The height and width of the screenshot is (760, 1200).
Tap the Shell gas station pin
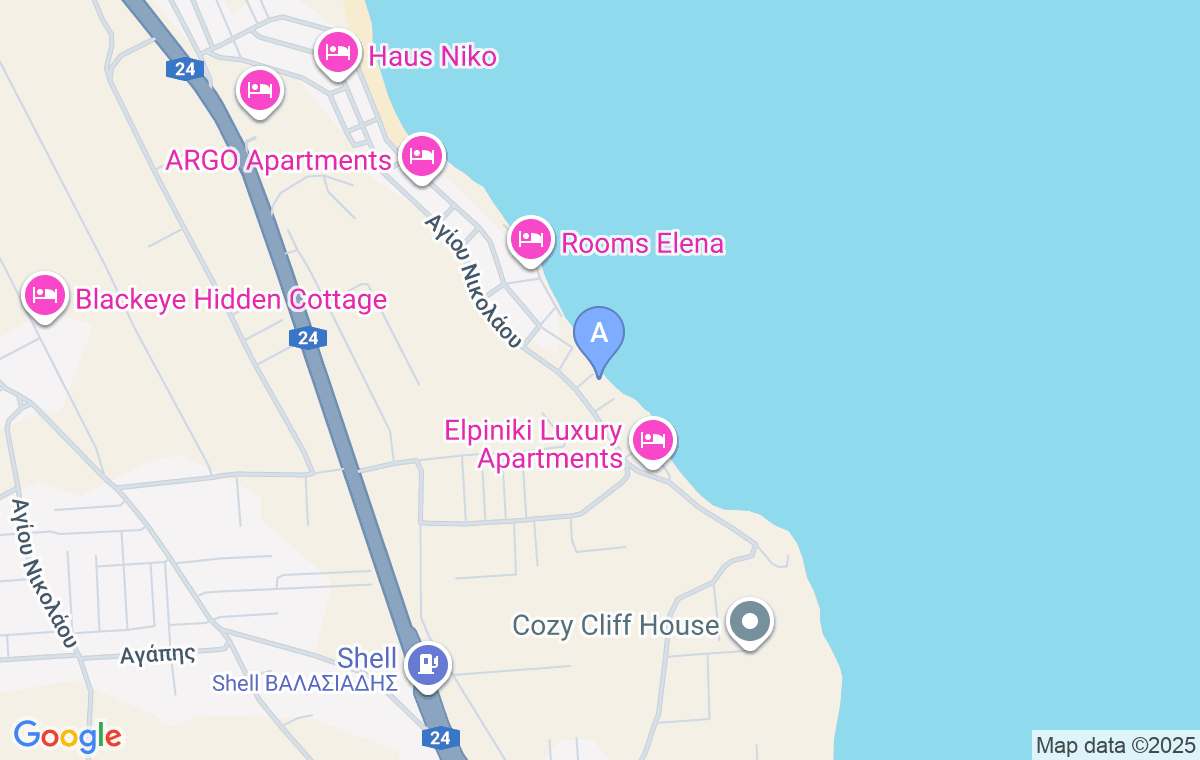[428, 664]
